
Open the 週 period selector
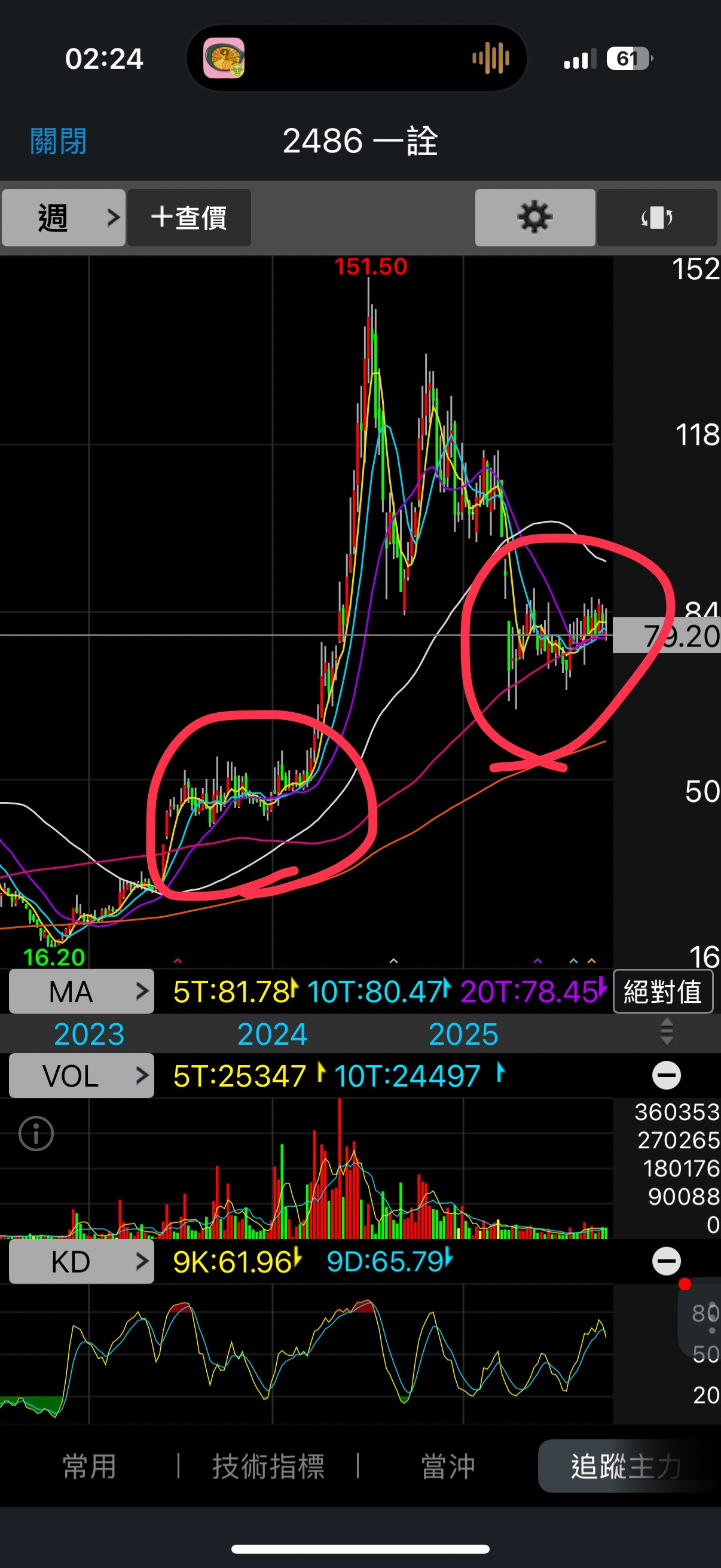coord(63,217)
